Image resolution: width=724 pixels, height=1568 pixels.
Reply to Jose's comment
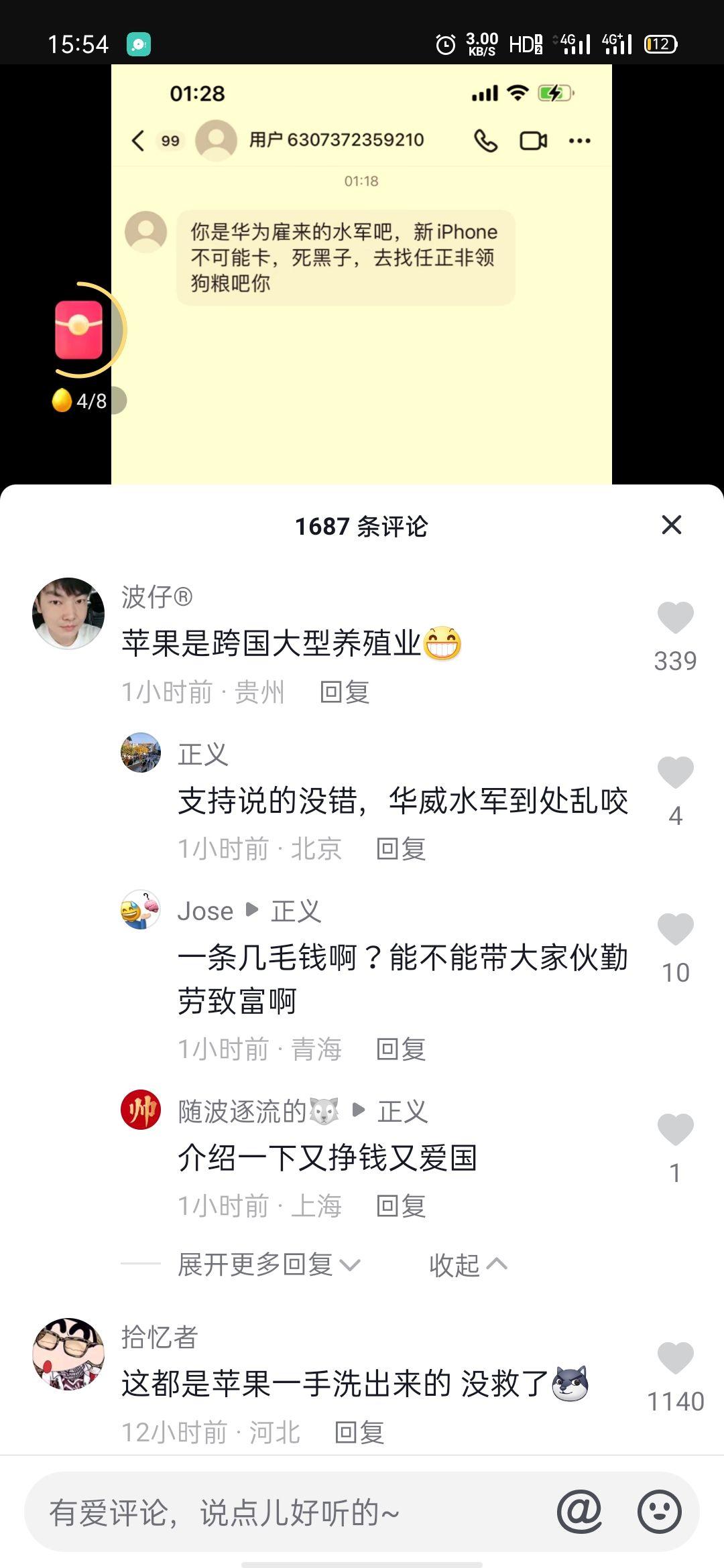(x=401, y=1049)
